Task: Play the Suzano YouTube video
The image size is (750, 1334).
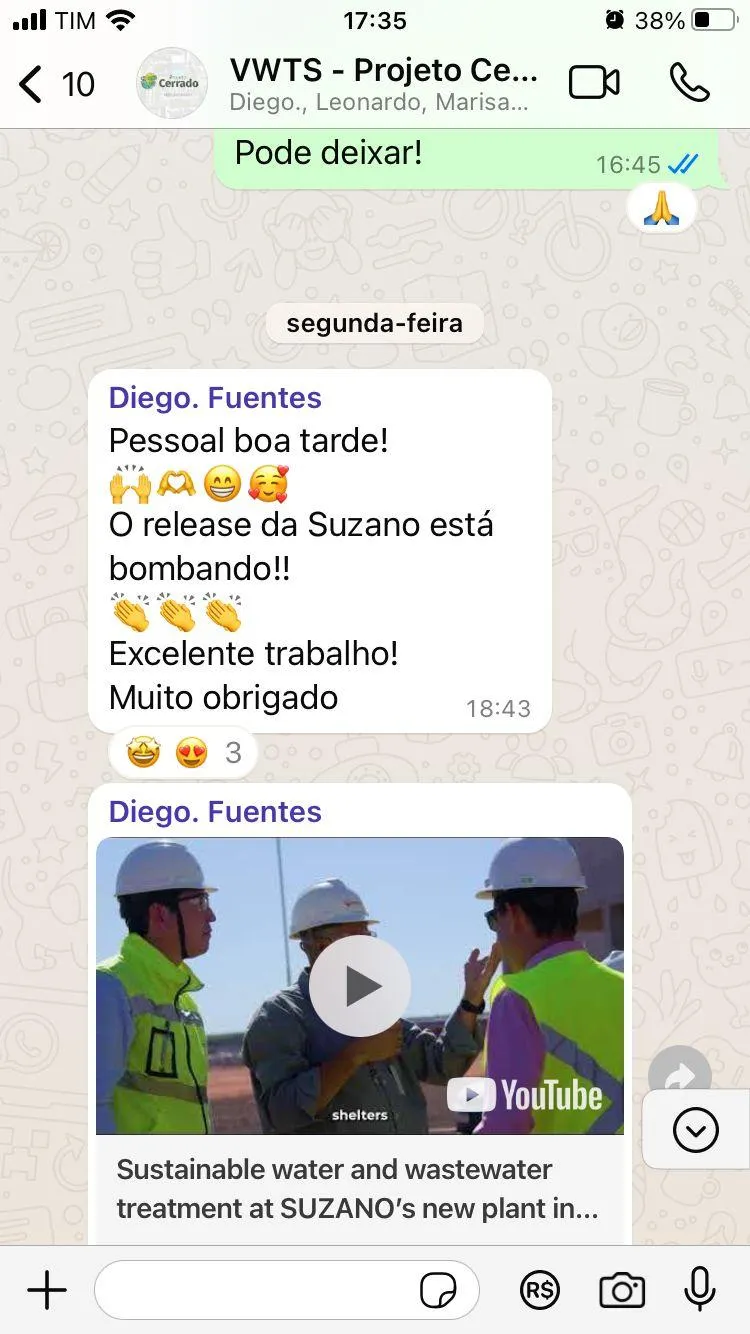Action: [359, 986]
